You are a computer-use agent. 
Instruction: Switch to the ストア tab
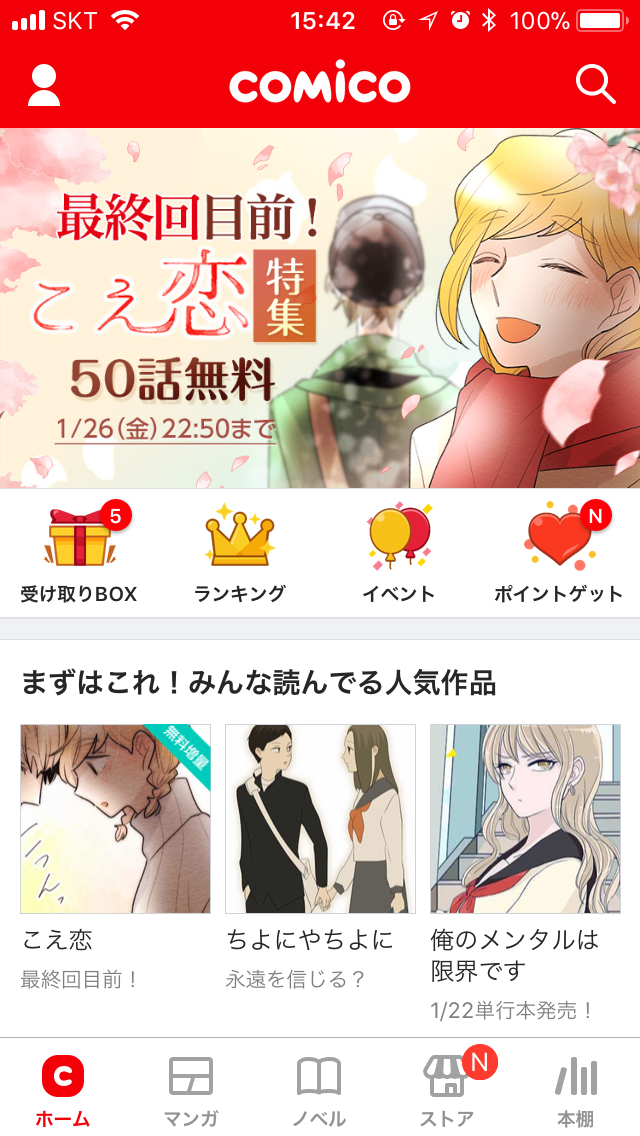(x=447, y=1090)
